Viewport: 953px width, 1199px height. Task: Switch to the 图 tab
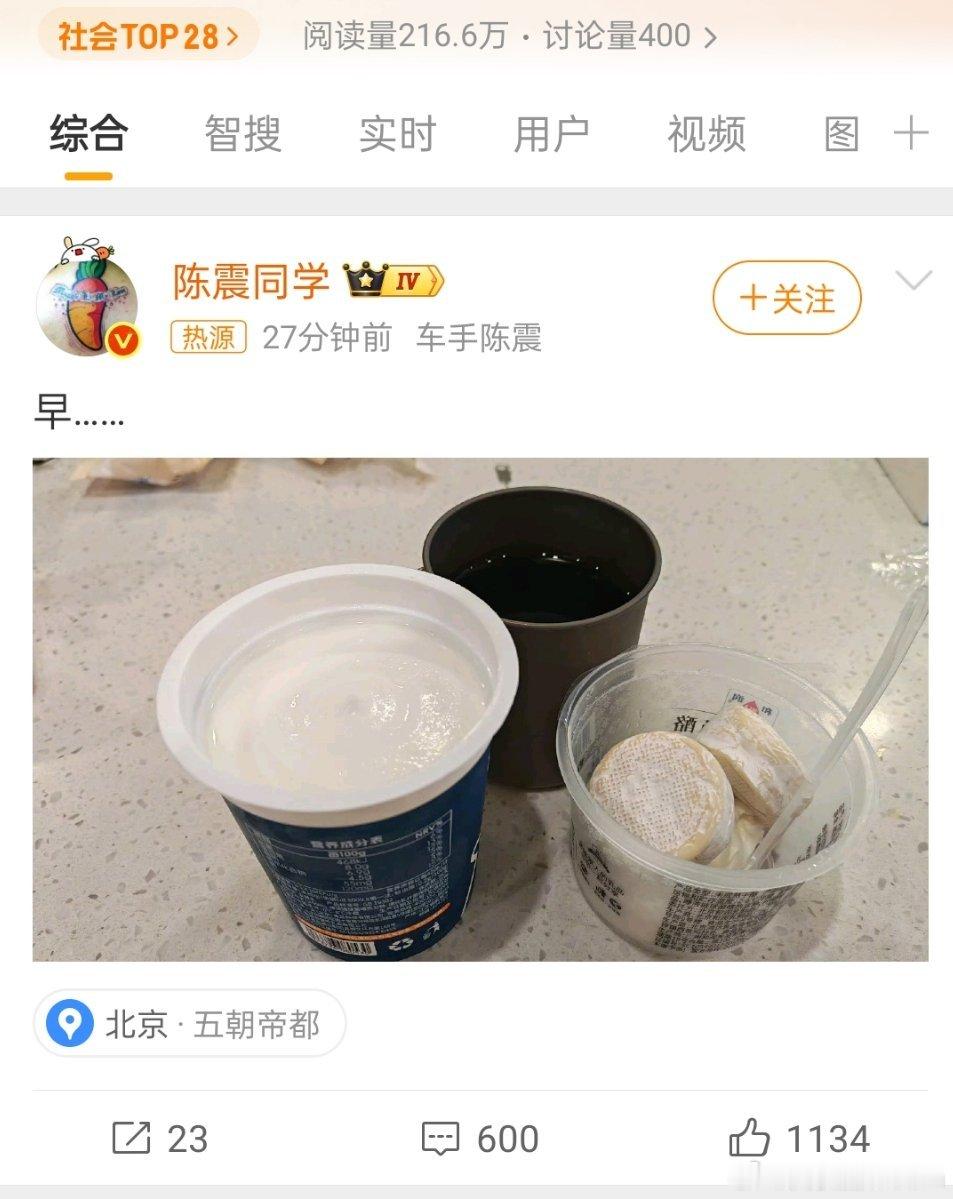pyautogui.click(x=841, y=134)
